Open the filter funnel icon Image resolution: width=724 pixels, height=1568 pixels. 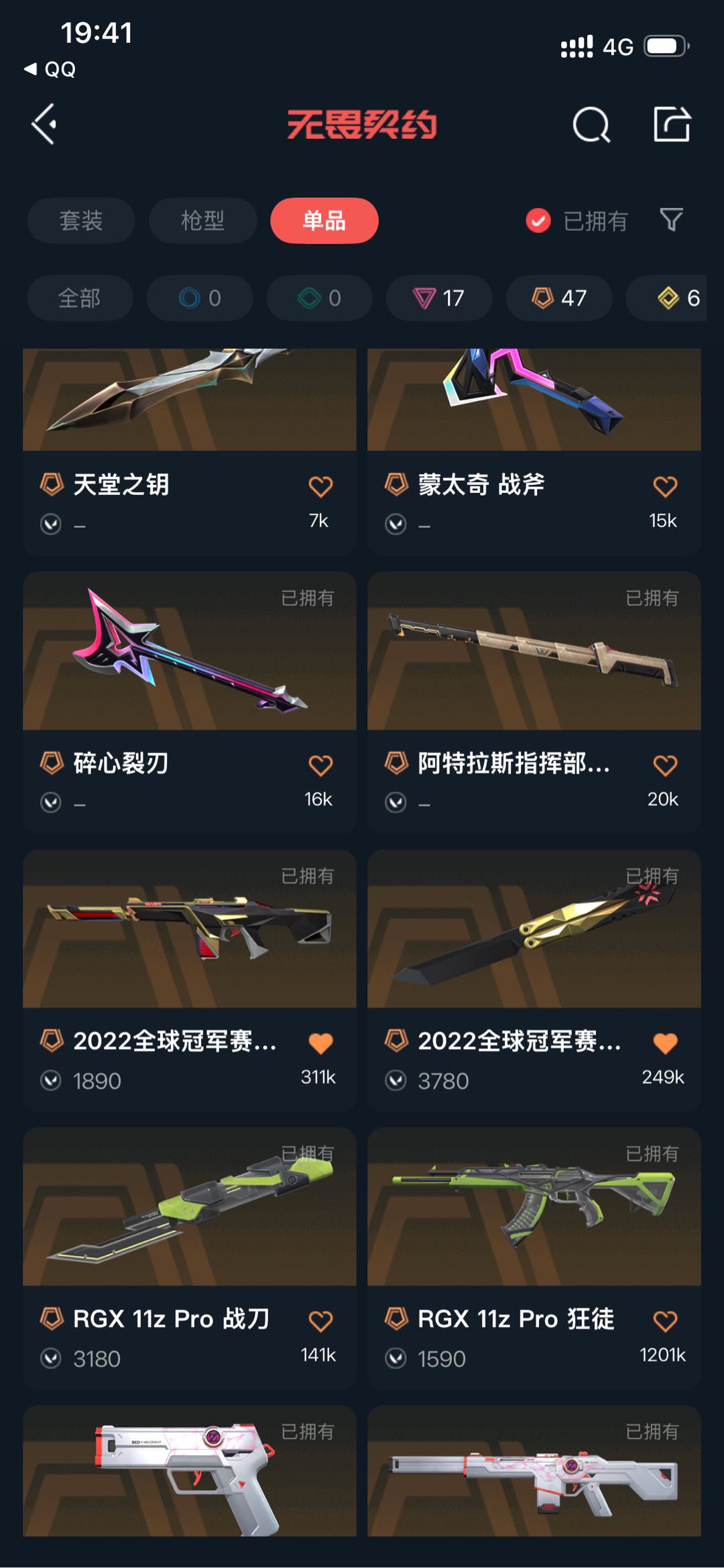[x=672, y=220]
